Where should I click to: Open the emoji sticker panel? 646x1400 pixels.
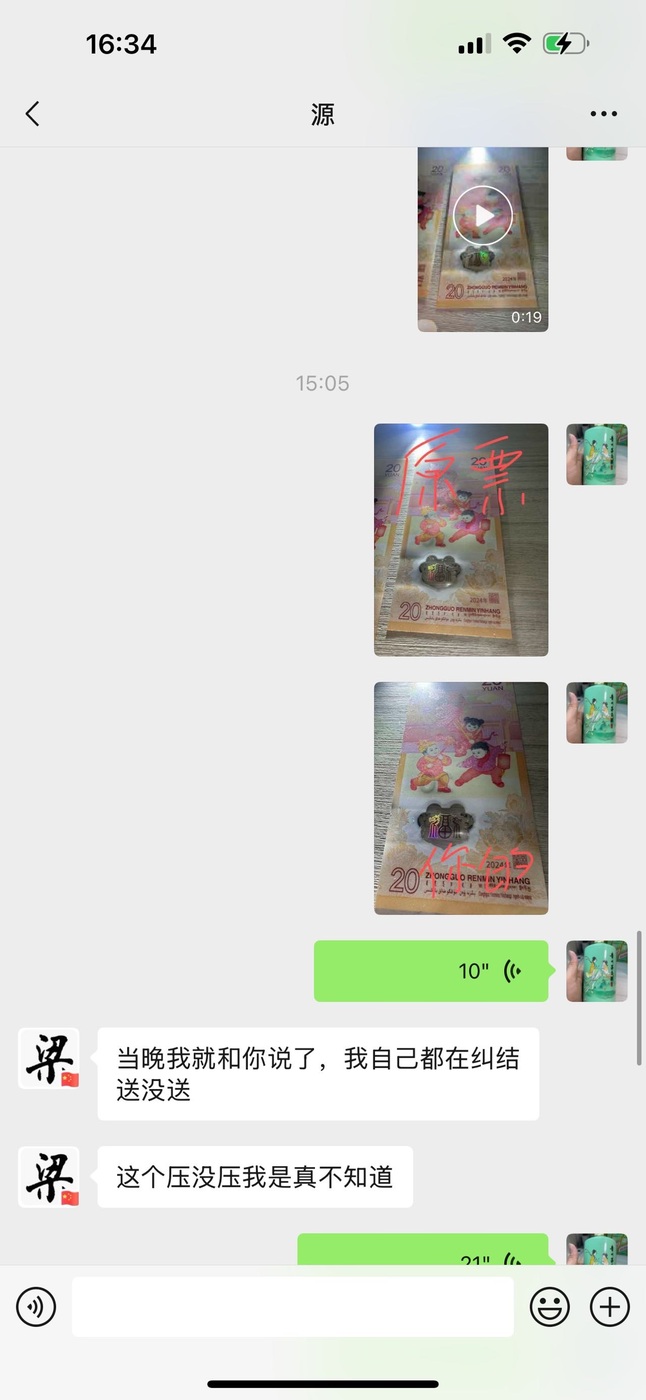pos(549,1306)
